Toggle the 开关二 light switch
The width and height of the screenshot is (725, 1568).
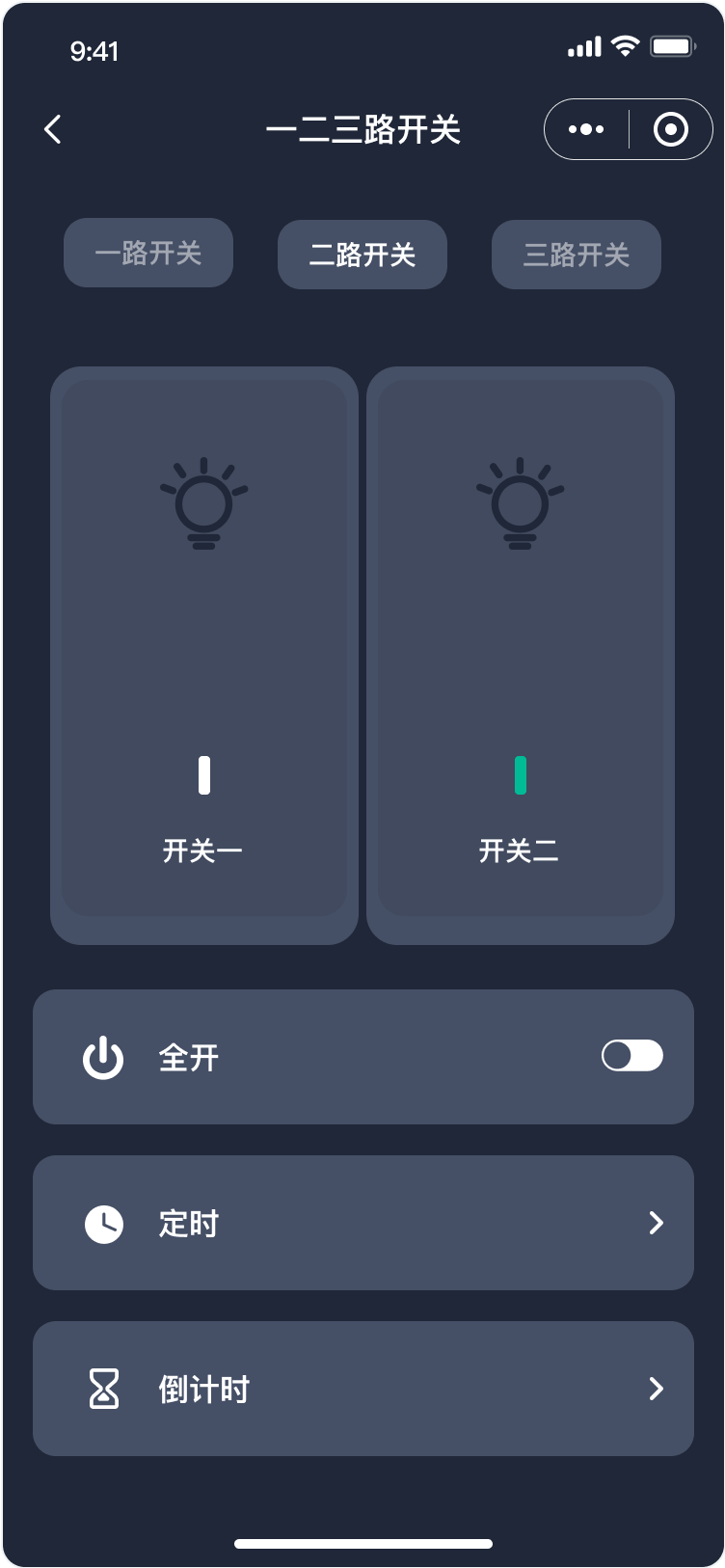click(521, 656)
